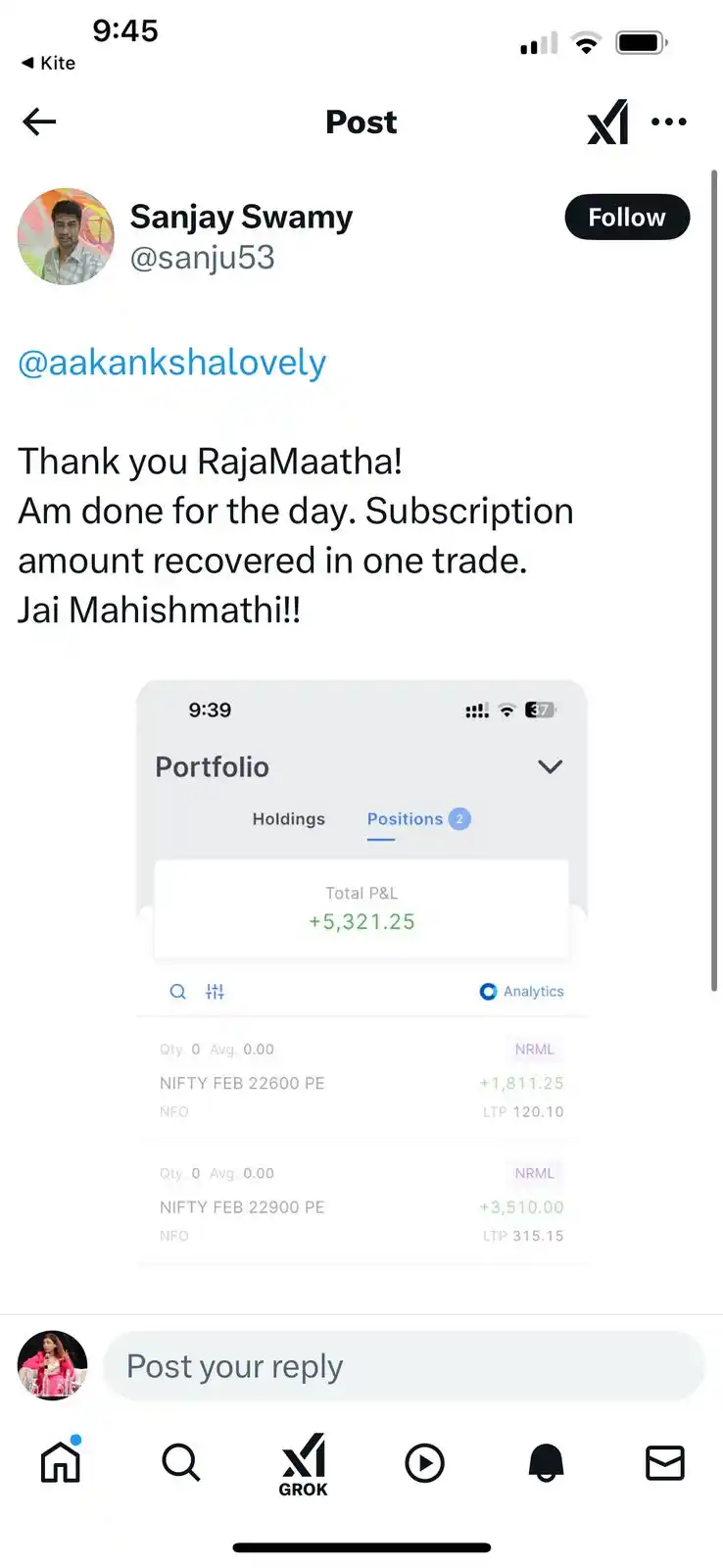
Task: Open the Search tab
Action: pyautogui.click(x=181, y=1462)
